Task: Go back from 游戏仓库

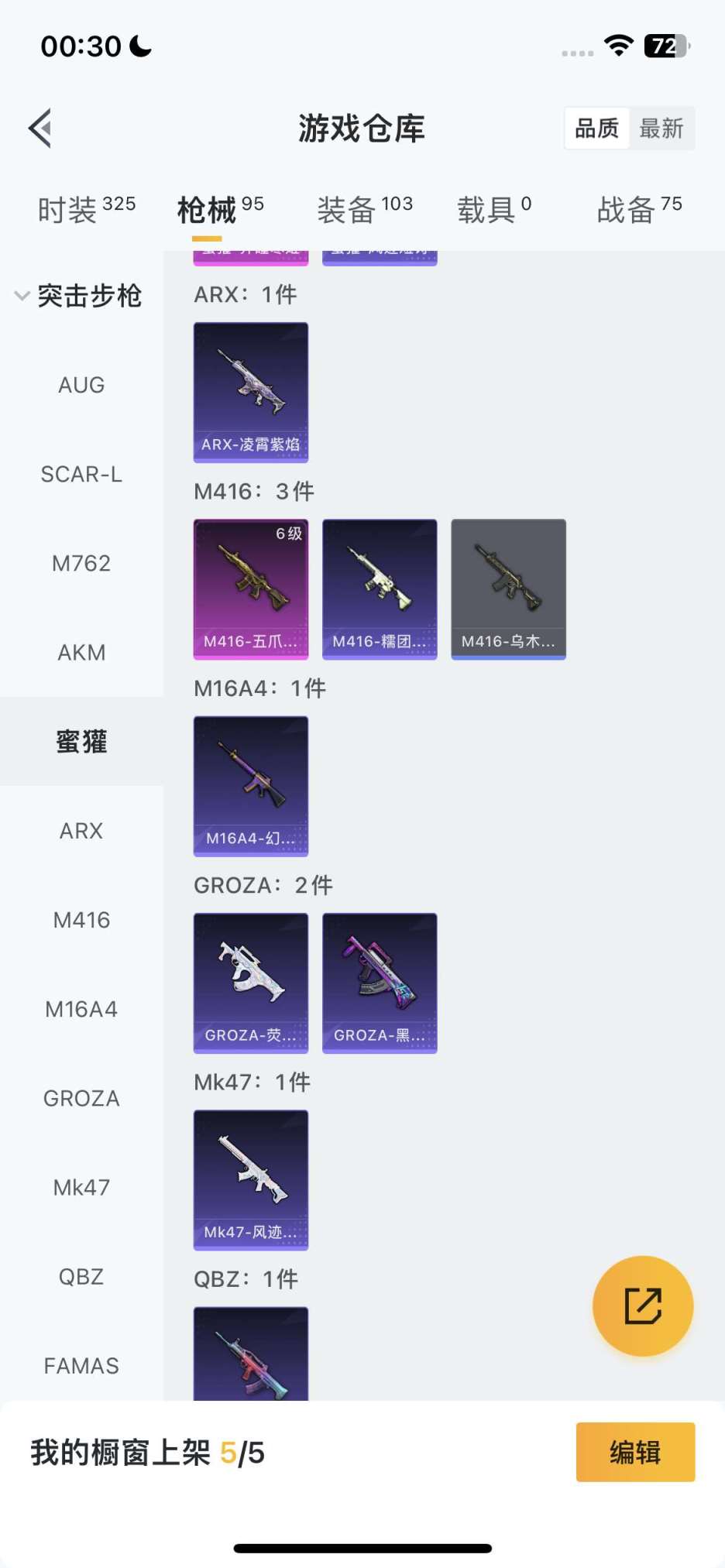Action: (40, 128)
